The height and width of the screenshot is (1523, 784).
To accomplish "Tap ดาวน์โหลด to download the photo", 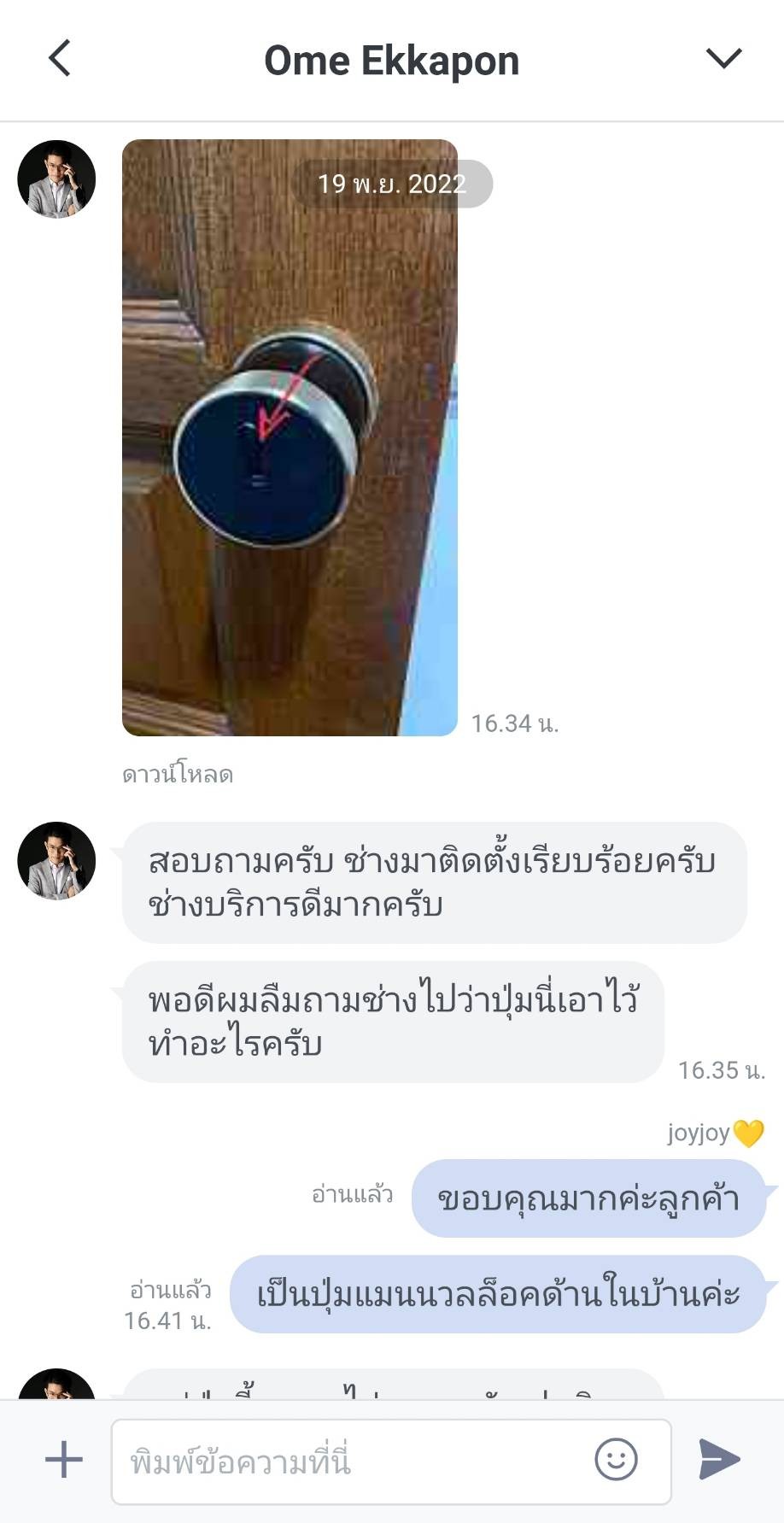I will [178, 775].
